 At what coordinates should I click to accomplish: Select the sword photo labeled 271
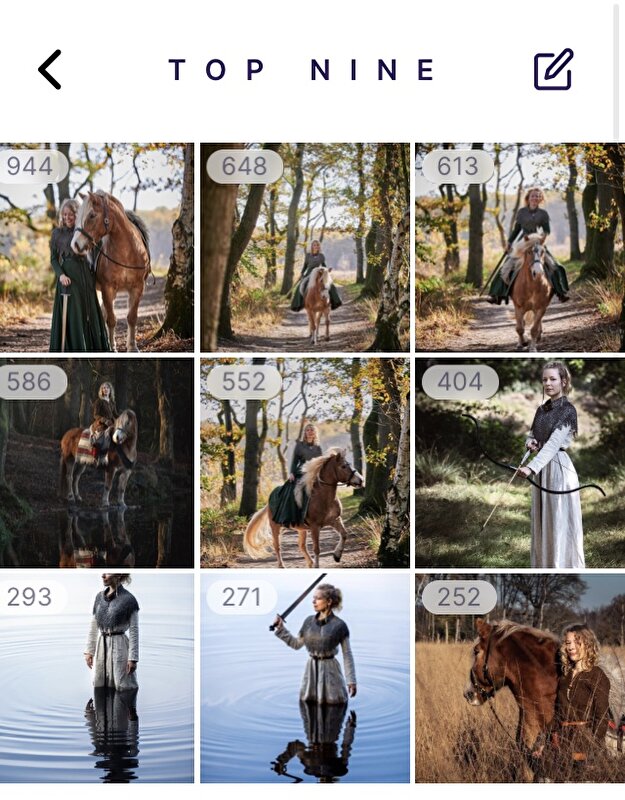pyautogui.click(x=305, y=677)
